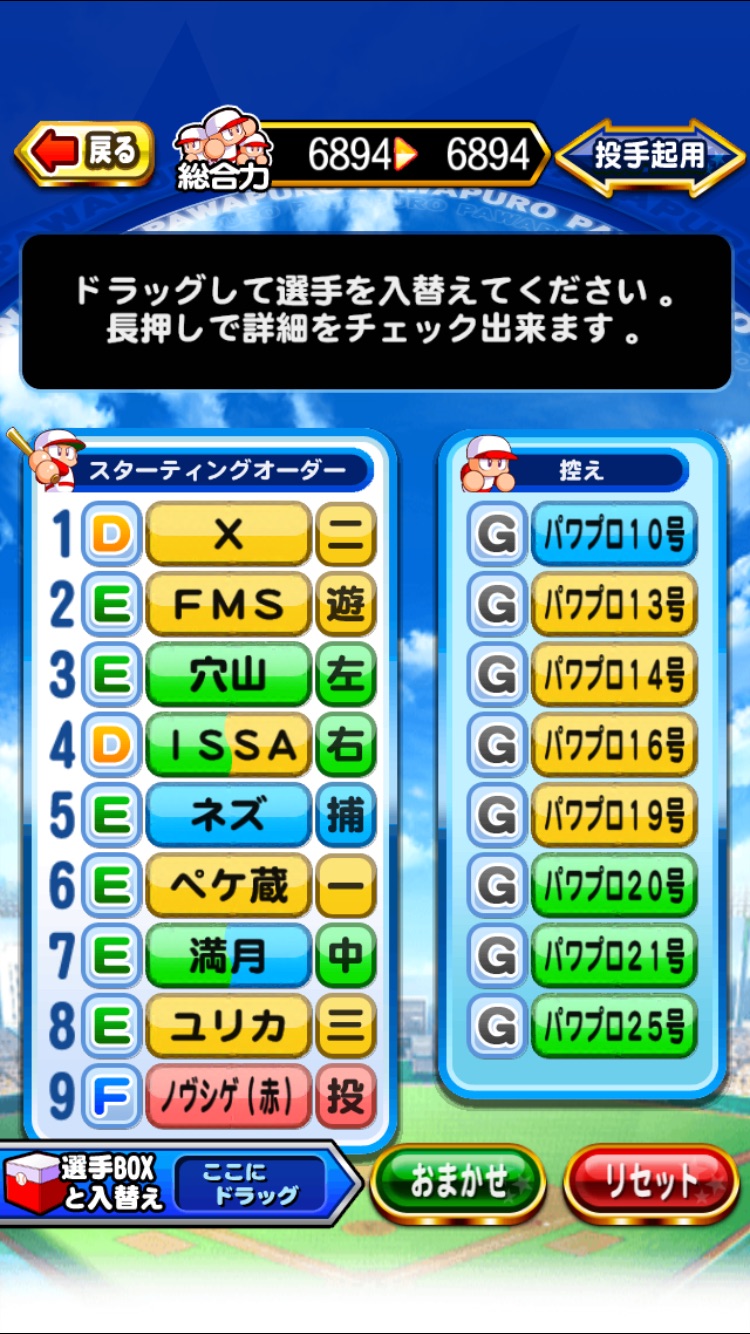Go back with the 戻る button

click(x=86, y=153)
